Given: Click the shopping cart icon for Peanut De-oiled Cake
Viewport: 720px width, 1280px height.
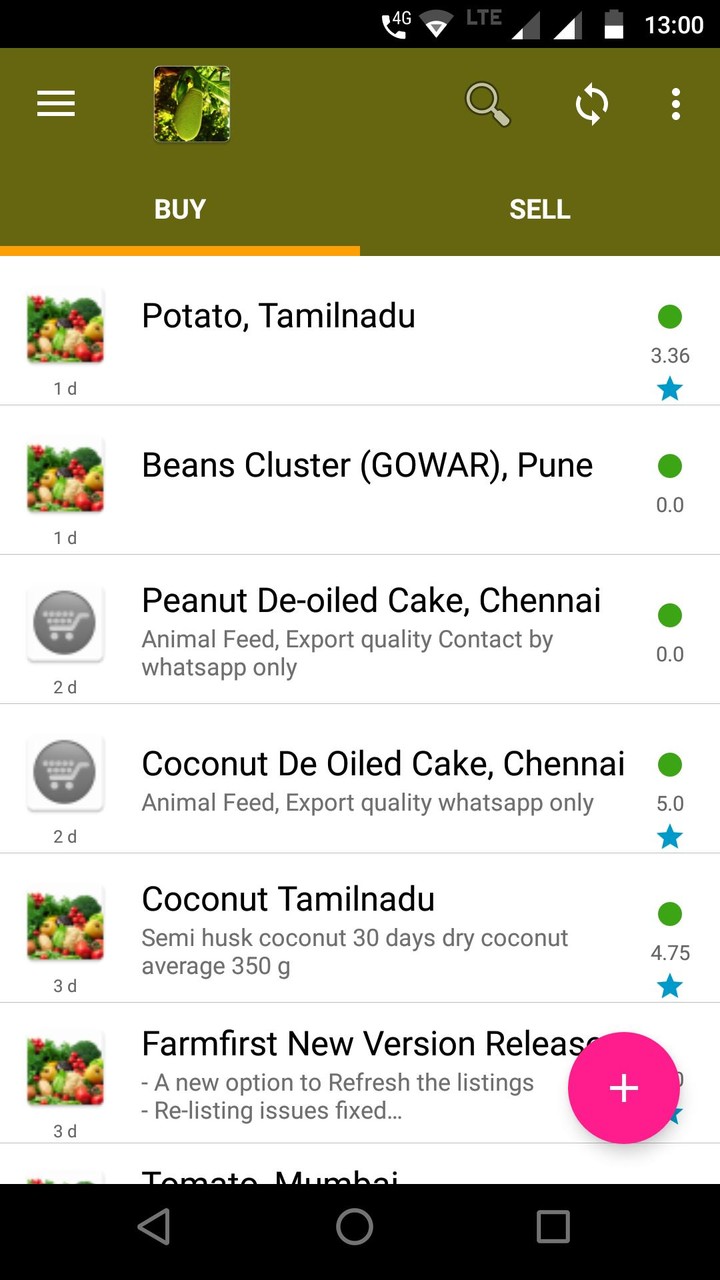Looking at the screenshot, I should tap(64, 622).
